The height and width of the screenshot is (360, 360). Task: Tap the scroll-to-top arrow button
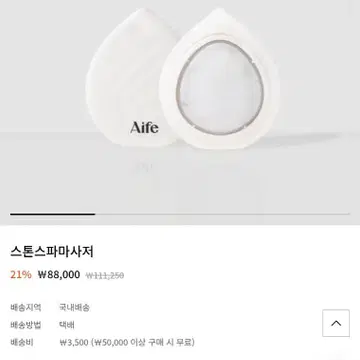point(336,323)
